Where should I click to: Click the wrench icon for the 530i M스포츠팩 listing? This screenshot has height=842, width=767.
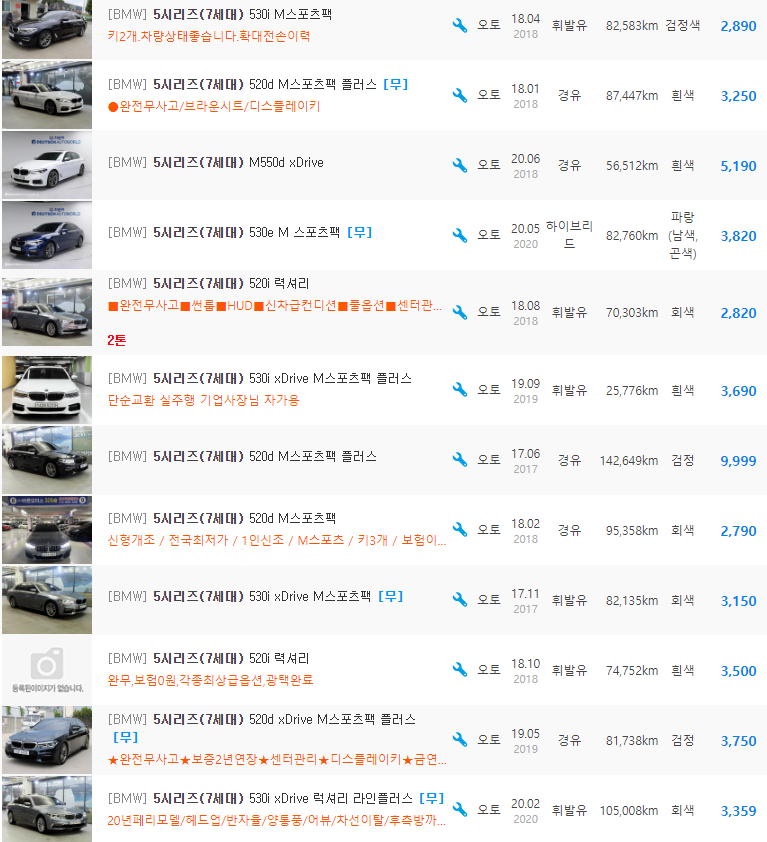coord(459,25)
